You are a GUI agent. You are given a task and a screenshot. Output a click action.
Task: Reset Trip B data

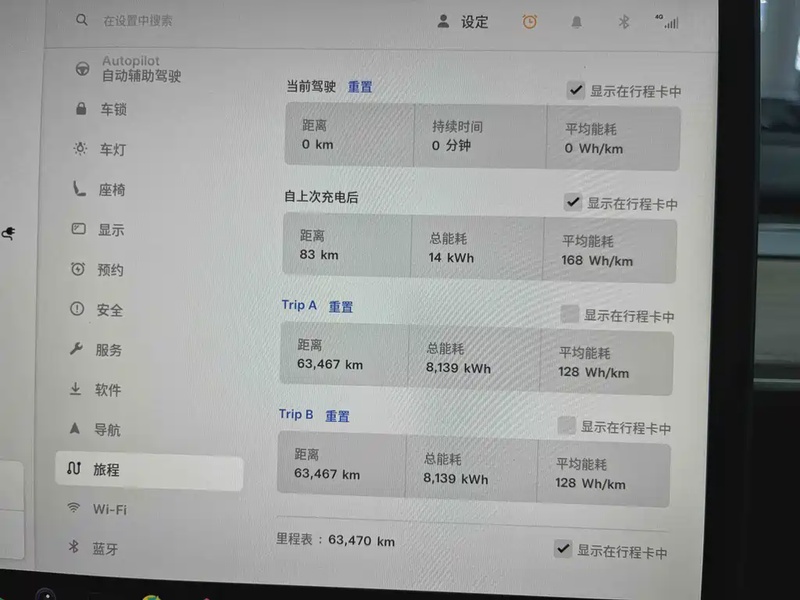tap(337, 416)
